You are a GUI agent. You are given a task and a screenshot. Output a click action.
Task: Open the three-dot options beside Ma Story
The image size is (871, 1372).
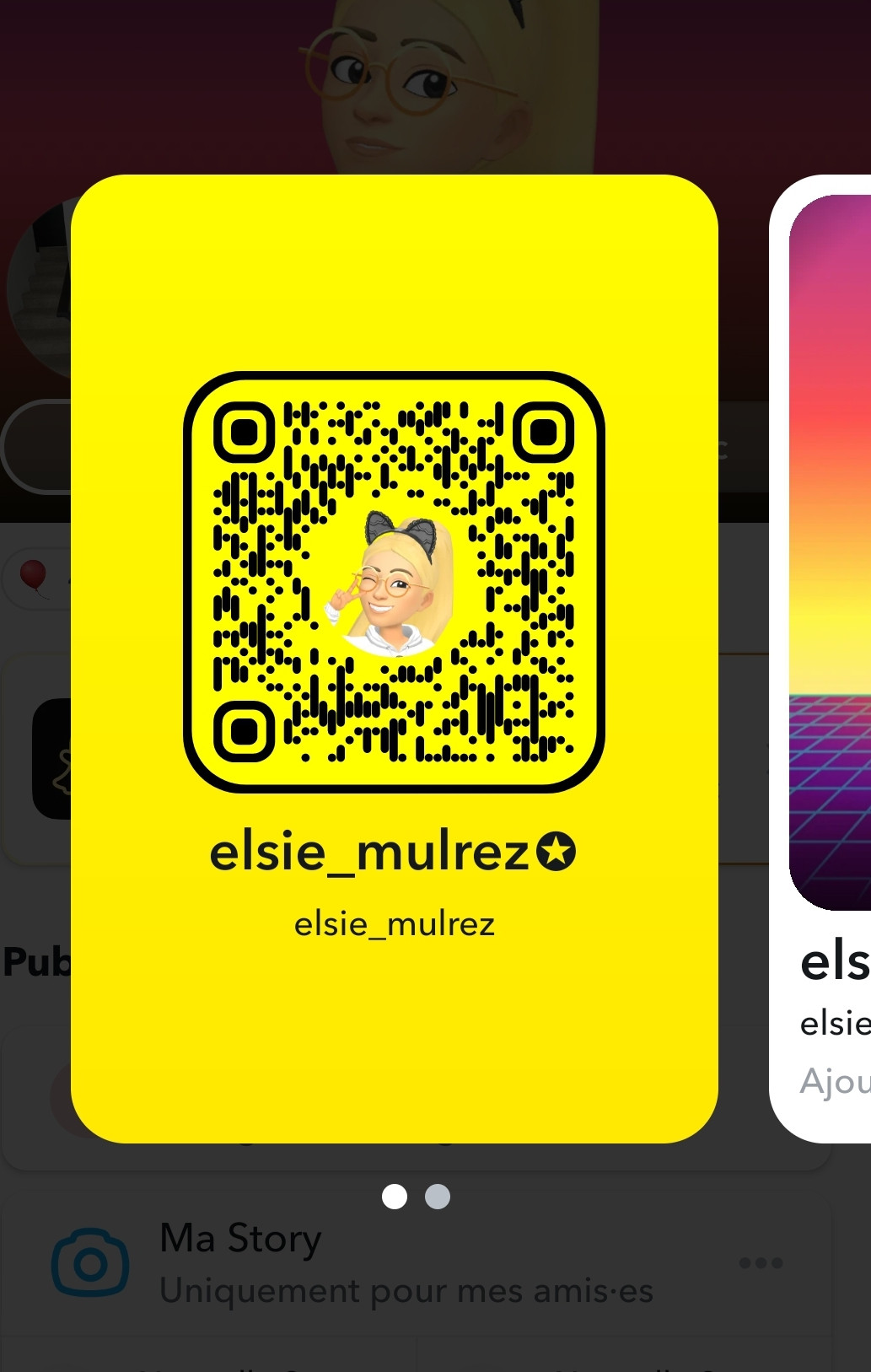(x=760, y=1262)
